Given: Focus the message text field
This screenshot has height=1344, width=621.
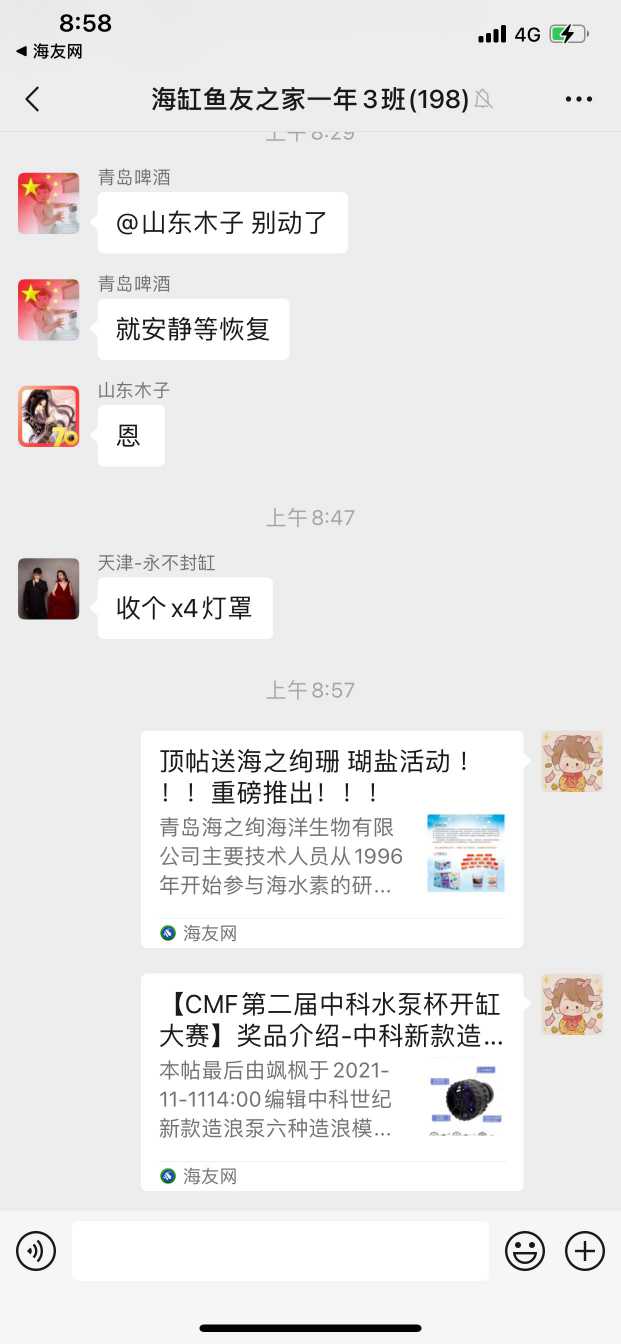Looking at the screenshot, I should (280, 1250).
